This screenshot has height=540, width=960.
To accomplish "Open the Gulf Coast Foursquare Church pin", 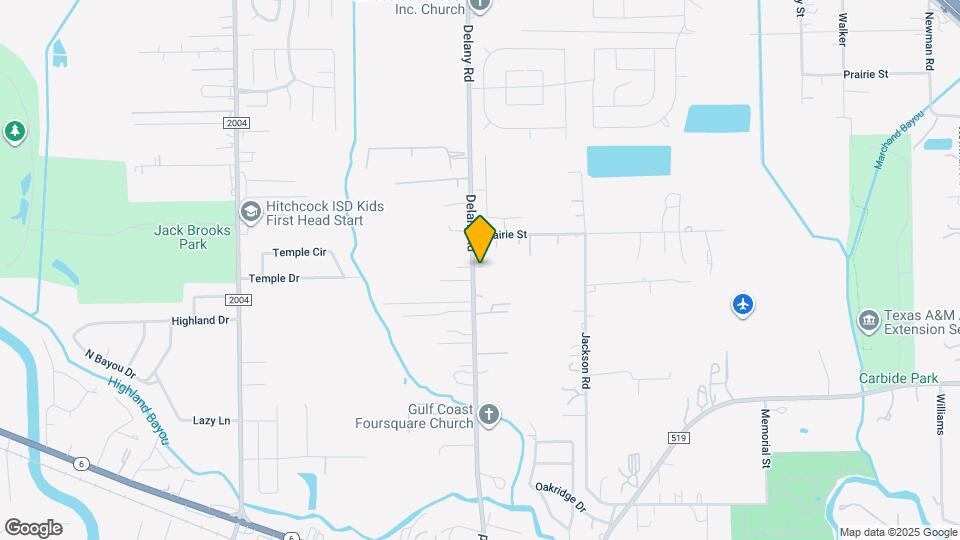I will (489, 414).
